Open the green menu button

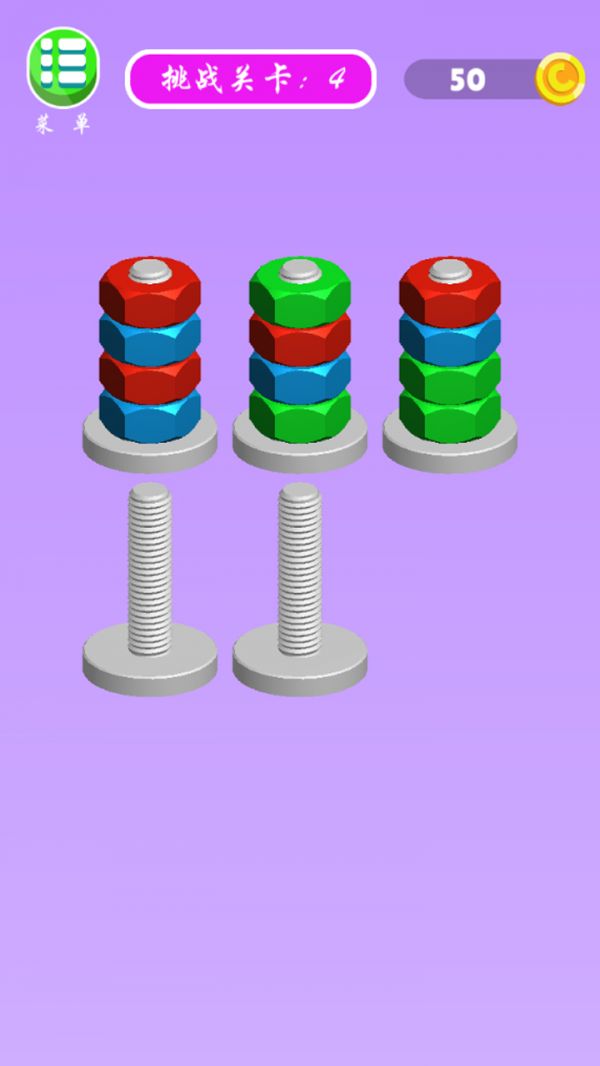tap(63, 68)
